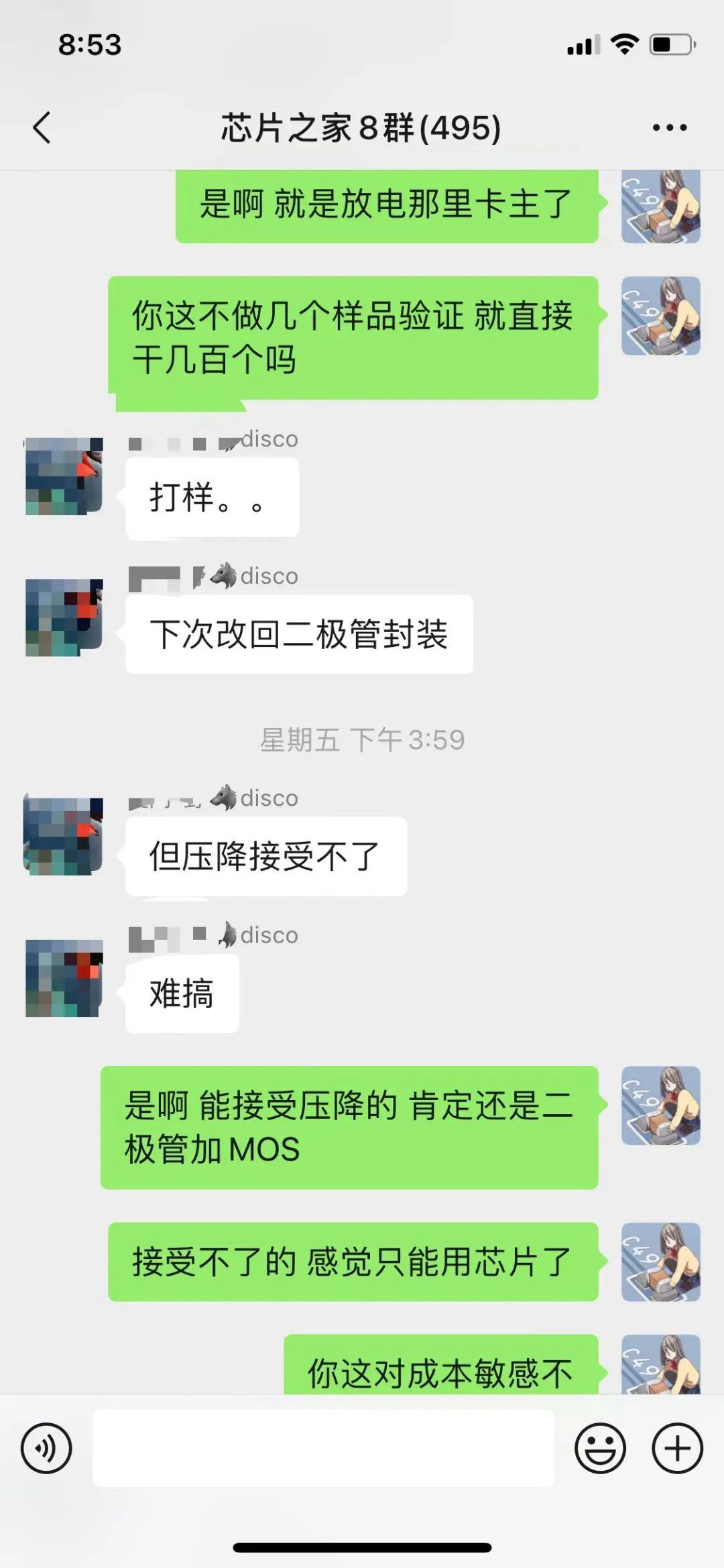Open the three-dot group chat menu
Viewport: 724px width, 1568px height.
[x=670, y=127]
